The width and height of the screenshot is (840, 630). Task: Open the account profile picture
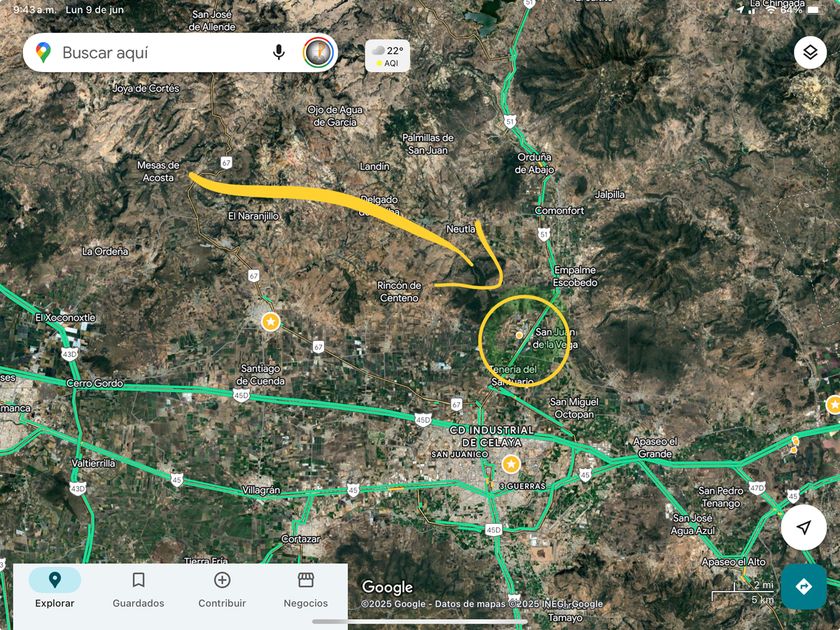(318, 52)
